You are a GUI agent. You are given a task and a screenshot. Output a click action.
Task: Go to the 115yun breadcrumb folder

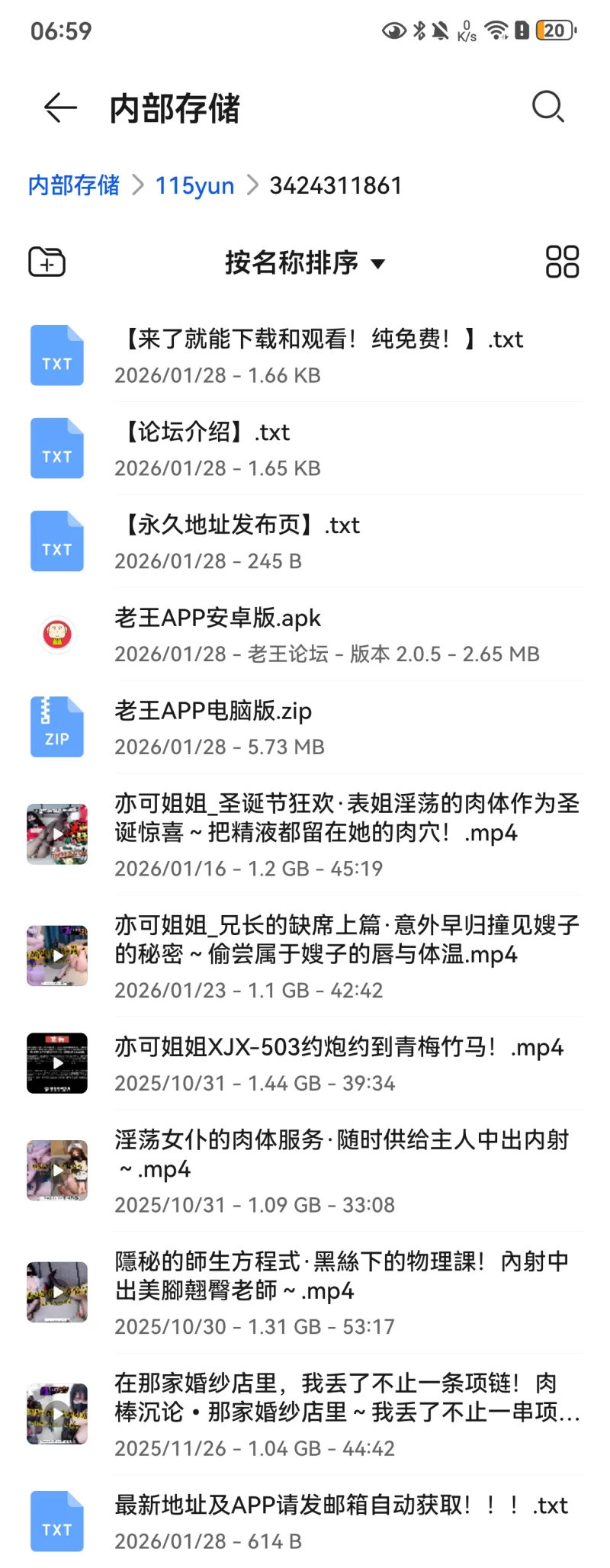(x=194, y=185)
